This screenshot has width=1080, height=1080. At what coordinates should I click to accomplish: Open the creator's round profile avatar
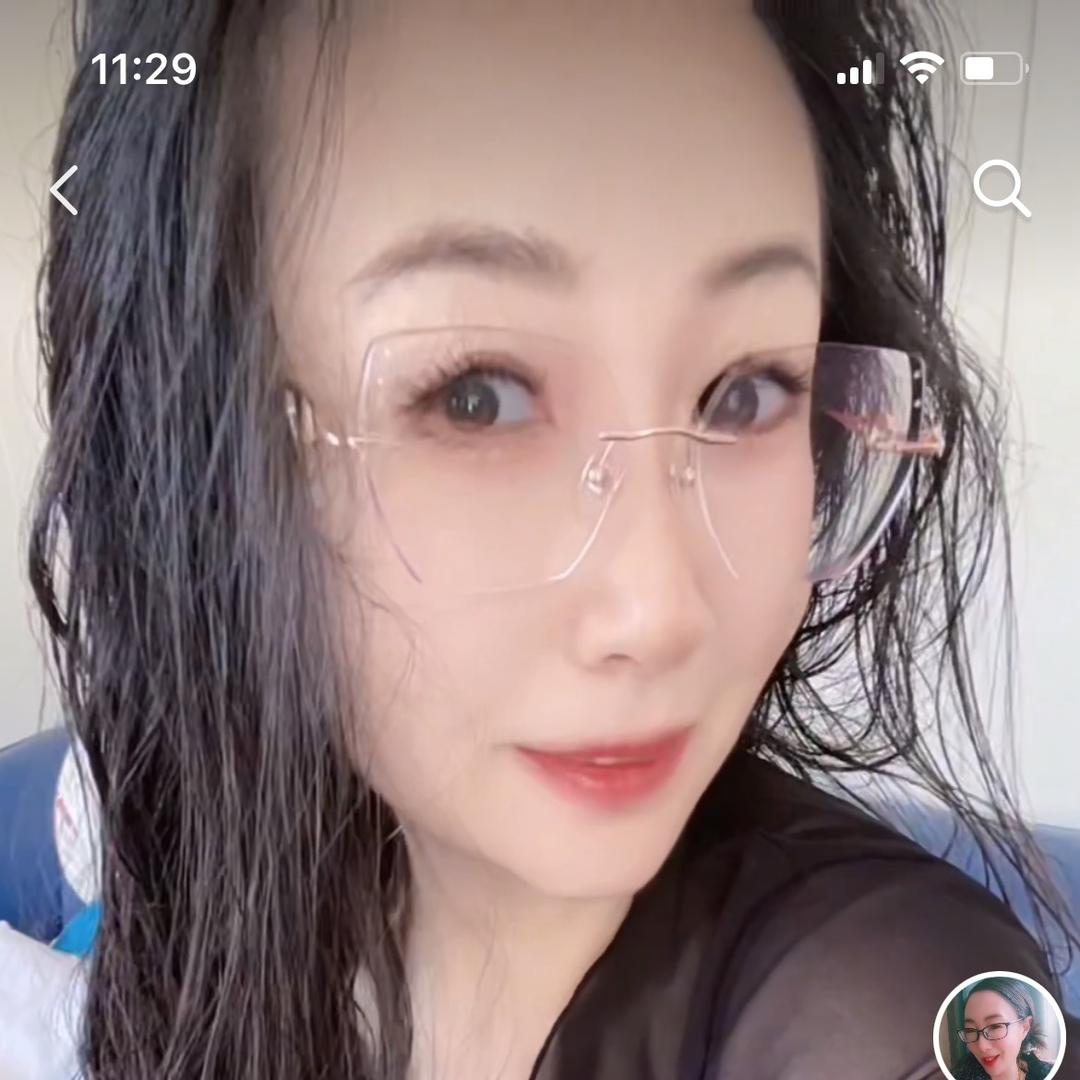pyautogui.click(x=998, y=1030)
